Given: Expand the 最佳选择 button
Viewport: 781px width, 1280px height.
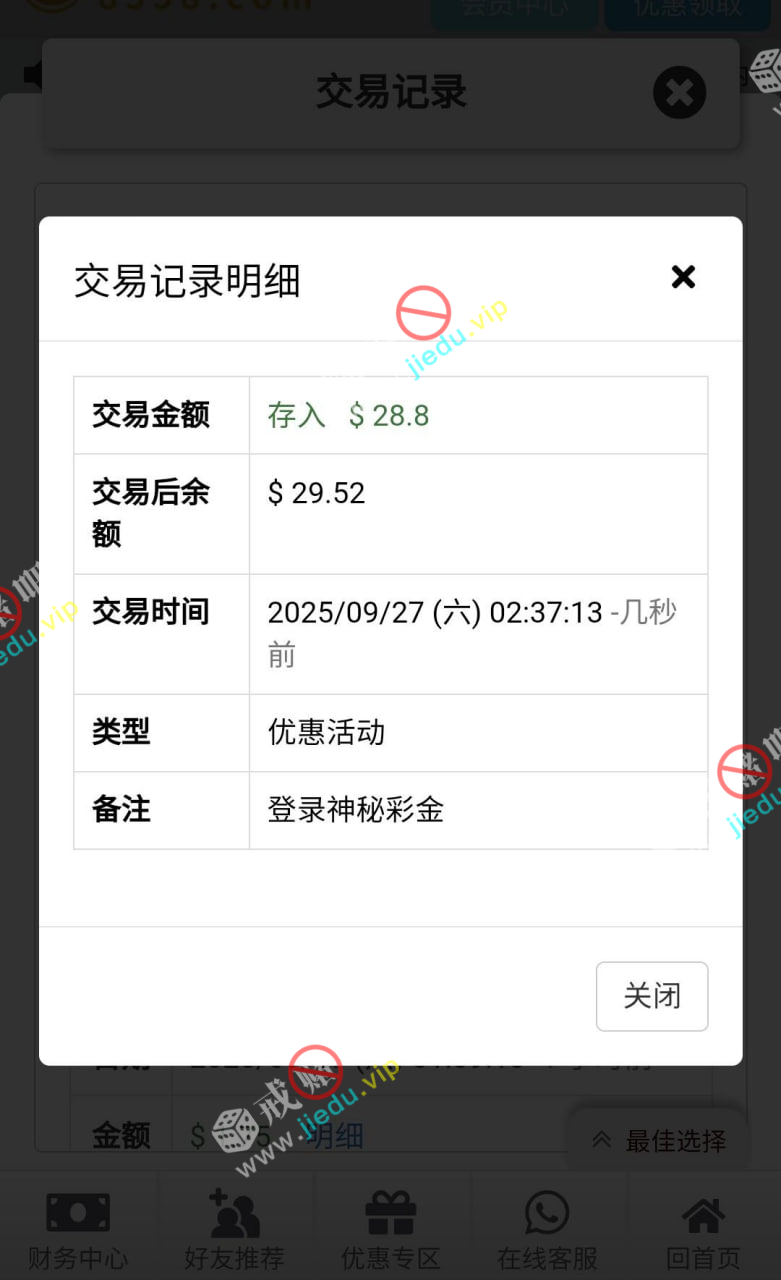Looking at the screenshot, I should pyautogui.click(x=658, y=1140).
